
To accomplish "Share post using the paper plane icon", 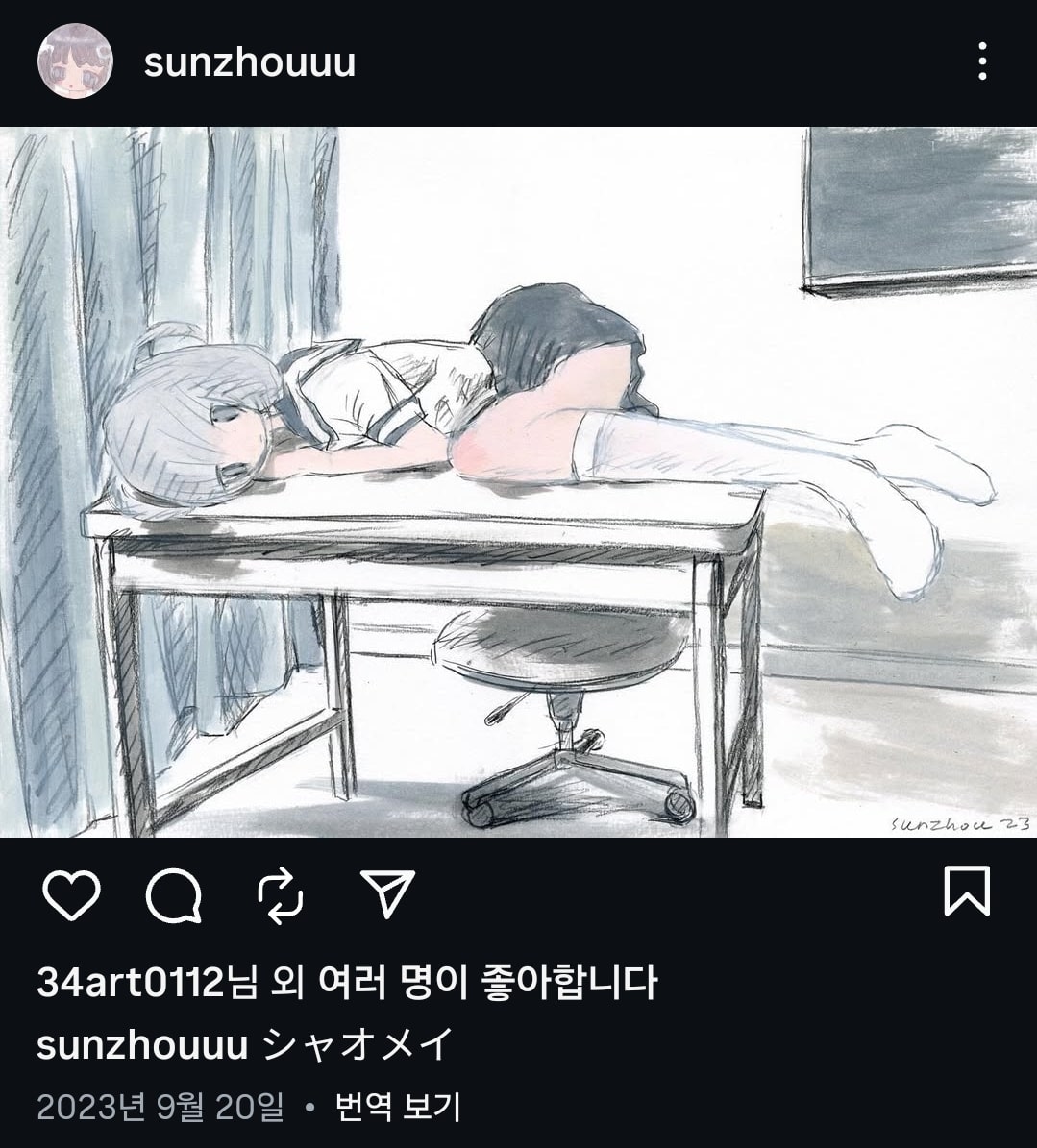I will 387,893.
